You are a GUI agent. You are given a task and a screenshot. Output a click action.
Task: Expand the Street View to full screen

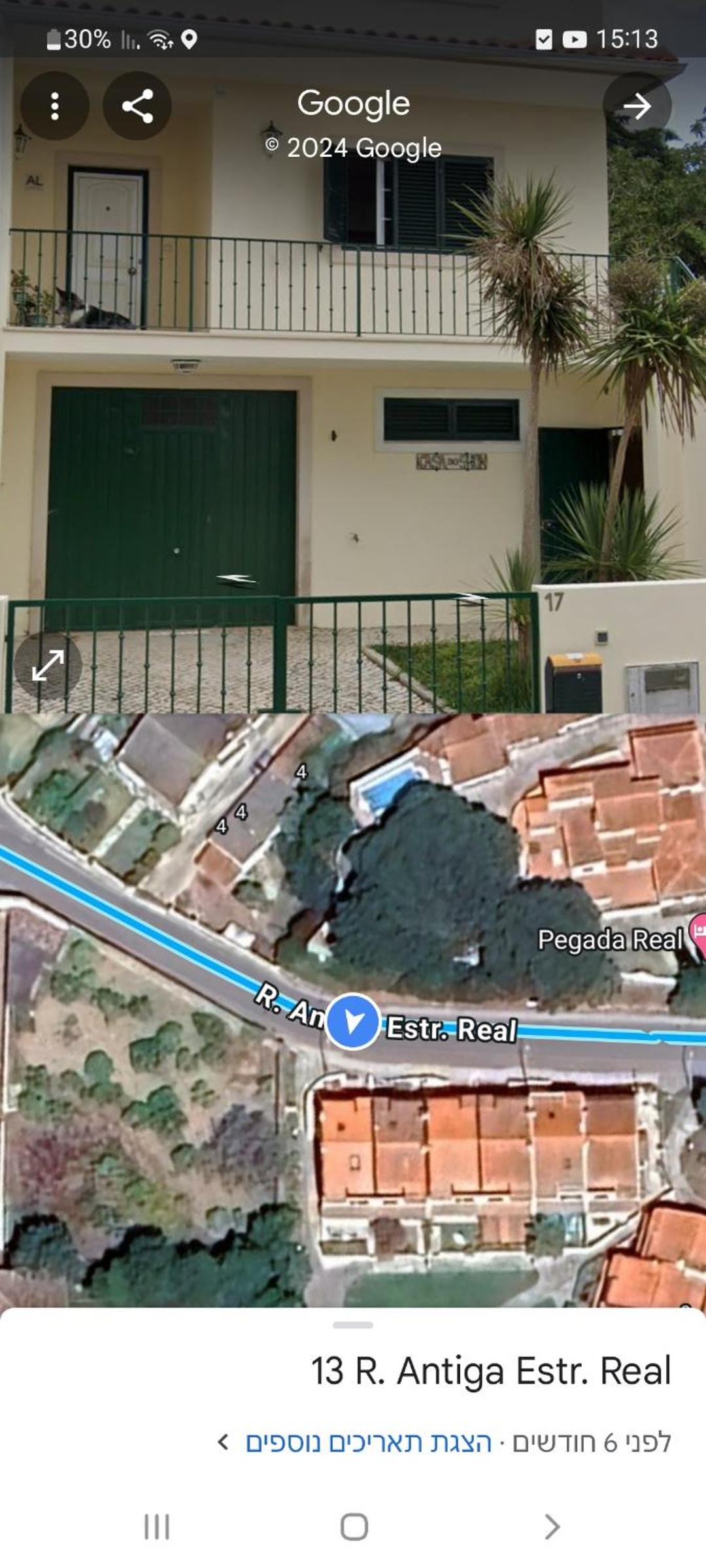coord(48,665)
